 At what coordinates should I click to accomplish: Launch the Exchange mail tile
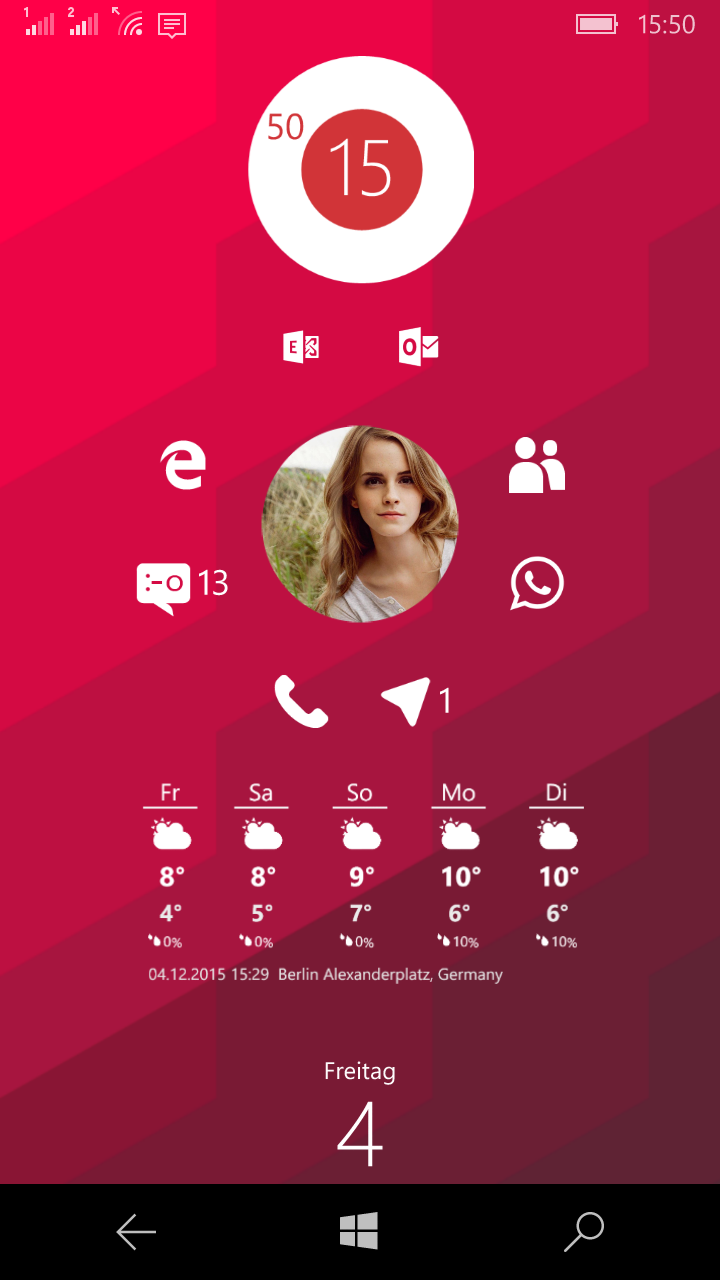301,347
